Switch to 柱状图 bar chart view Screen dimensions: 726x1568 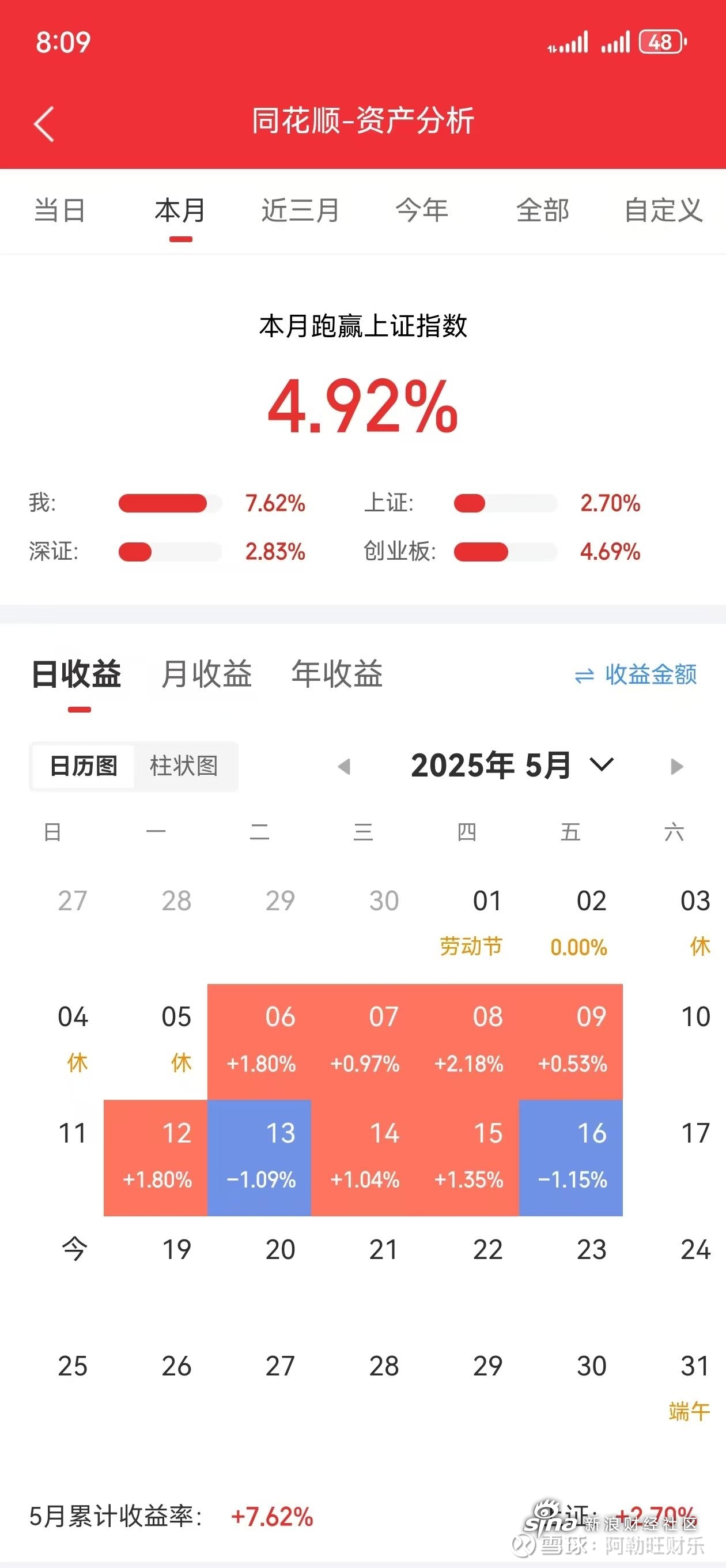(184, 766)
